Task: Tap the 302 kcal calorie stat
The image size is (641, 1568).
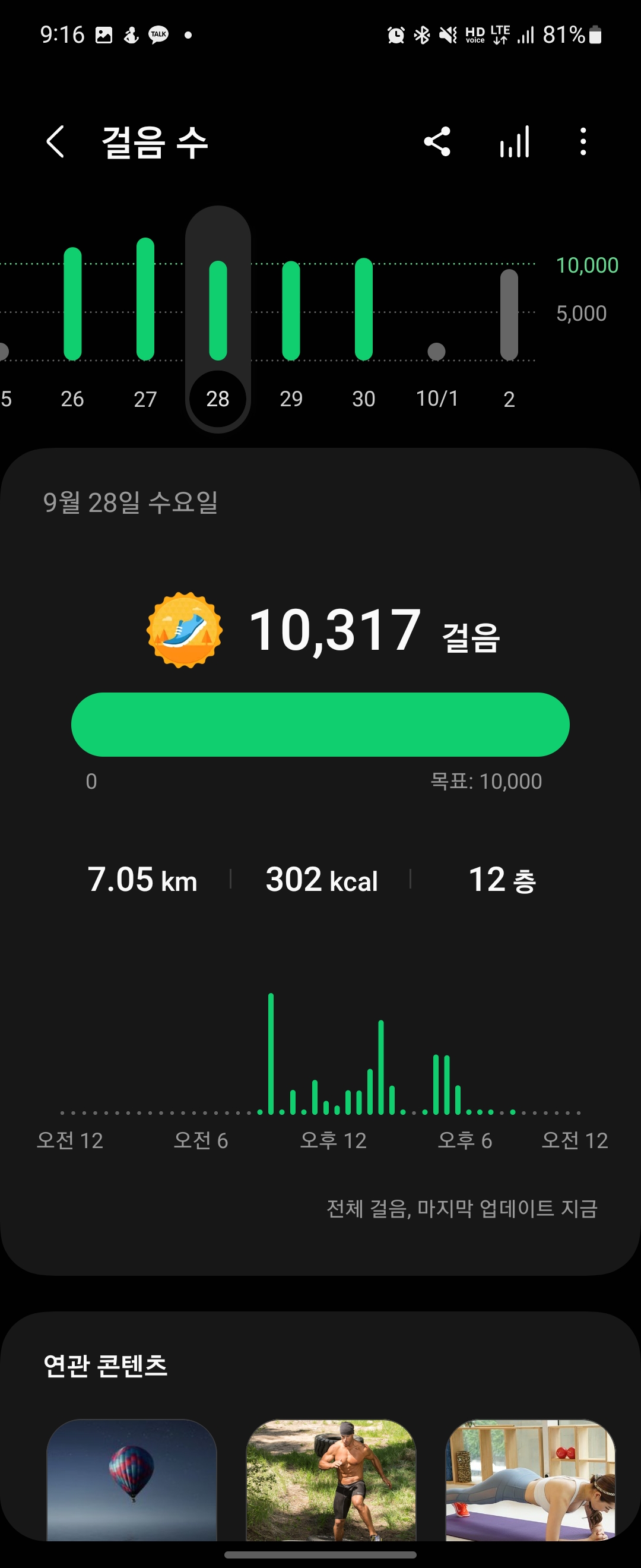Action: [x=320, y=880]
